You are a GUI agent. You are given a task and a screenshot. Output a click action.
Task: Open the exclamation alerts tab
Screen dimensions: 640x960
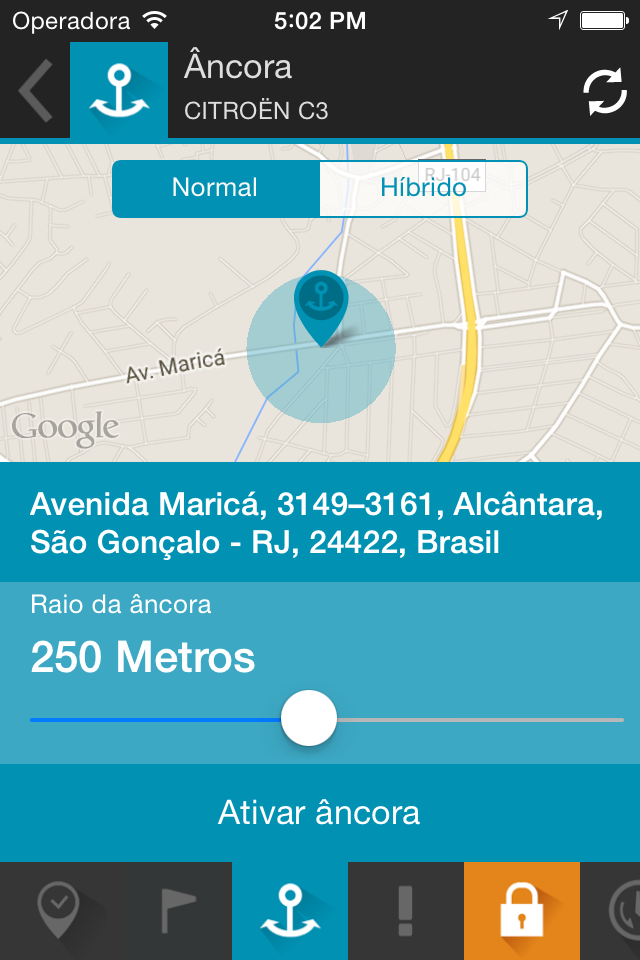[x=405, y=910]
